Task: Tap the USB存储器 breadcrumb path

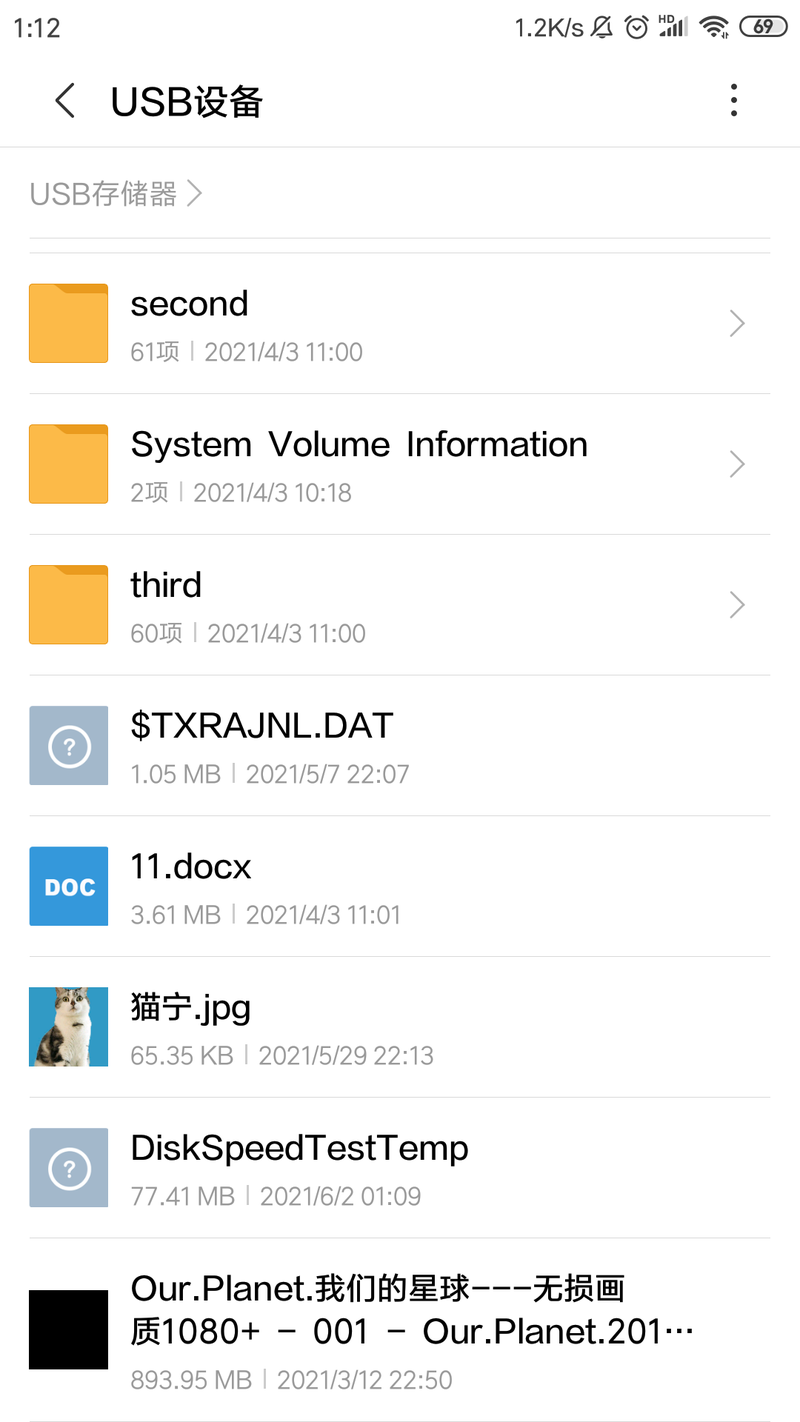Action: [x=116, y=193]
